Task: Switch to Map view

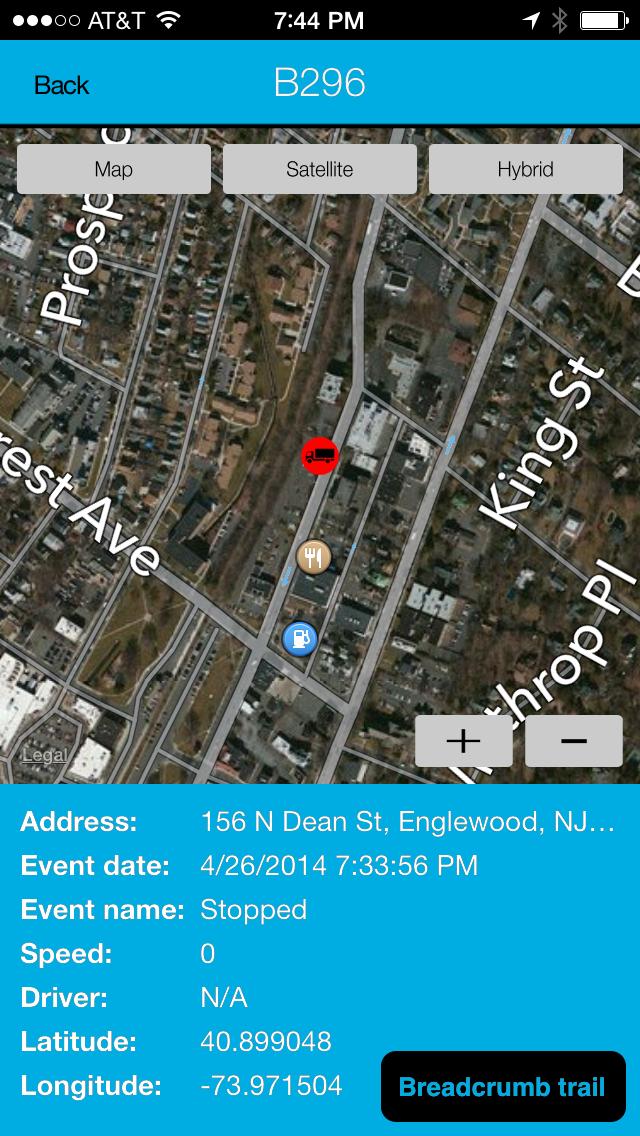Action: pyautogui.click(x=114, y=169)
